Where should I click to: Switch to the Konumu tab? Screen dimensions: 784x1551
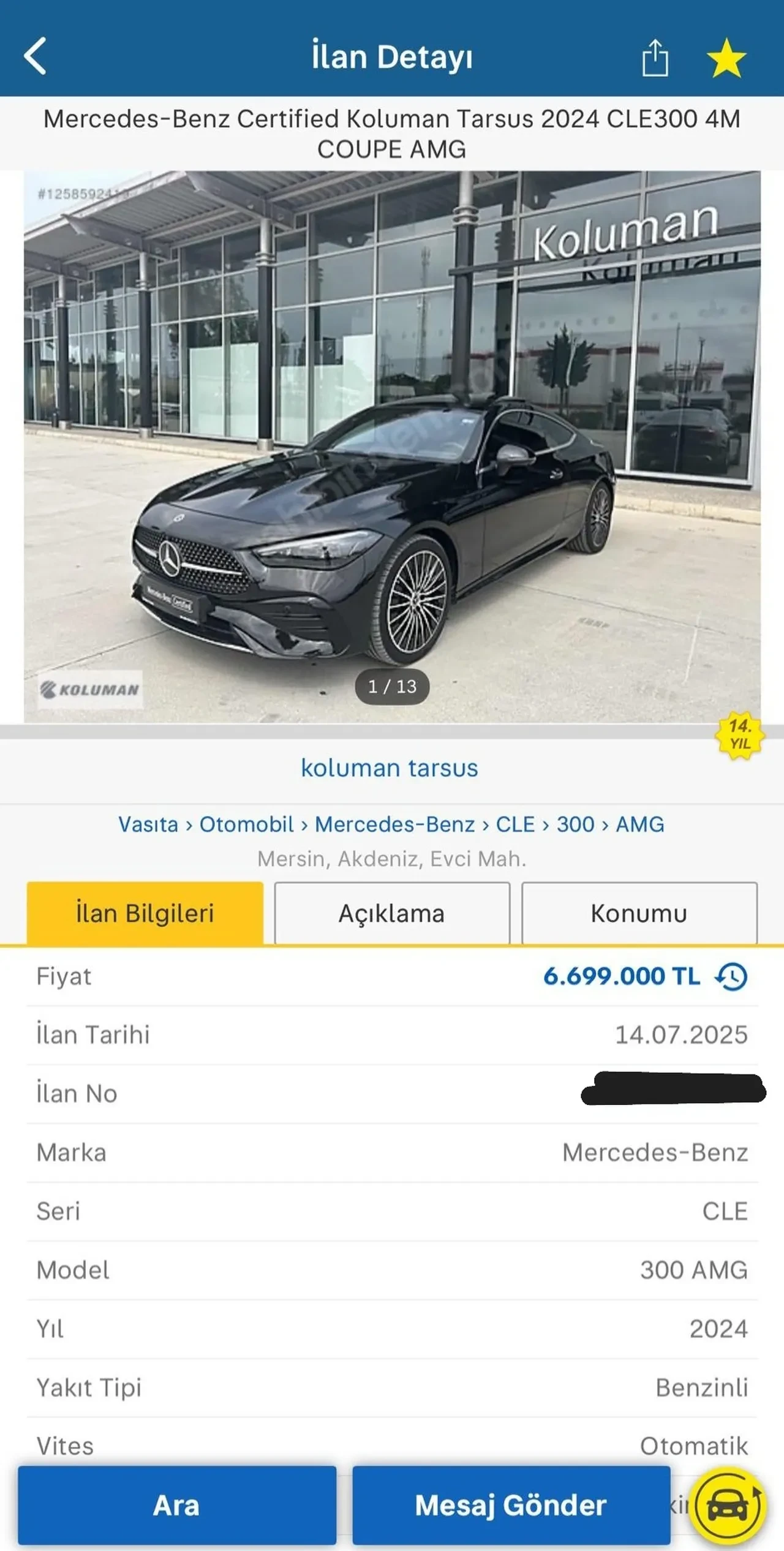tap(639, 913)
